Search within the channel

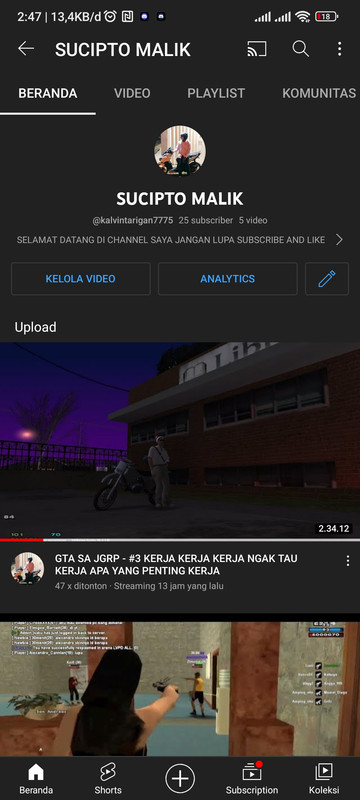300,49
